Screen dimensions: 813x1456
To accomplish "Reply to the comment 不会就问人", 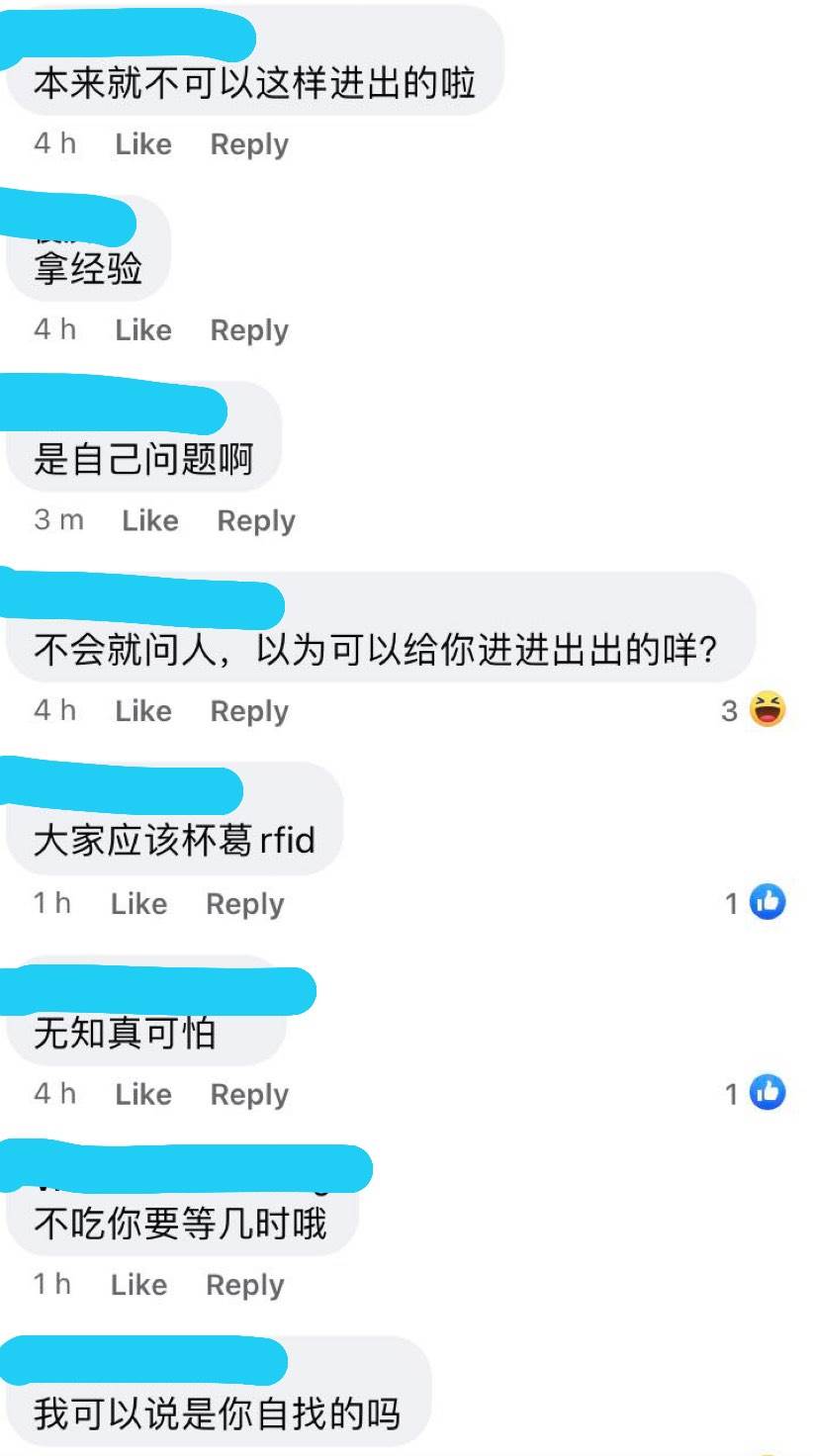I will click(249, 711).
